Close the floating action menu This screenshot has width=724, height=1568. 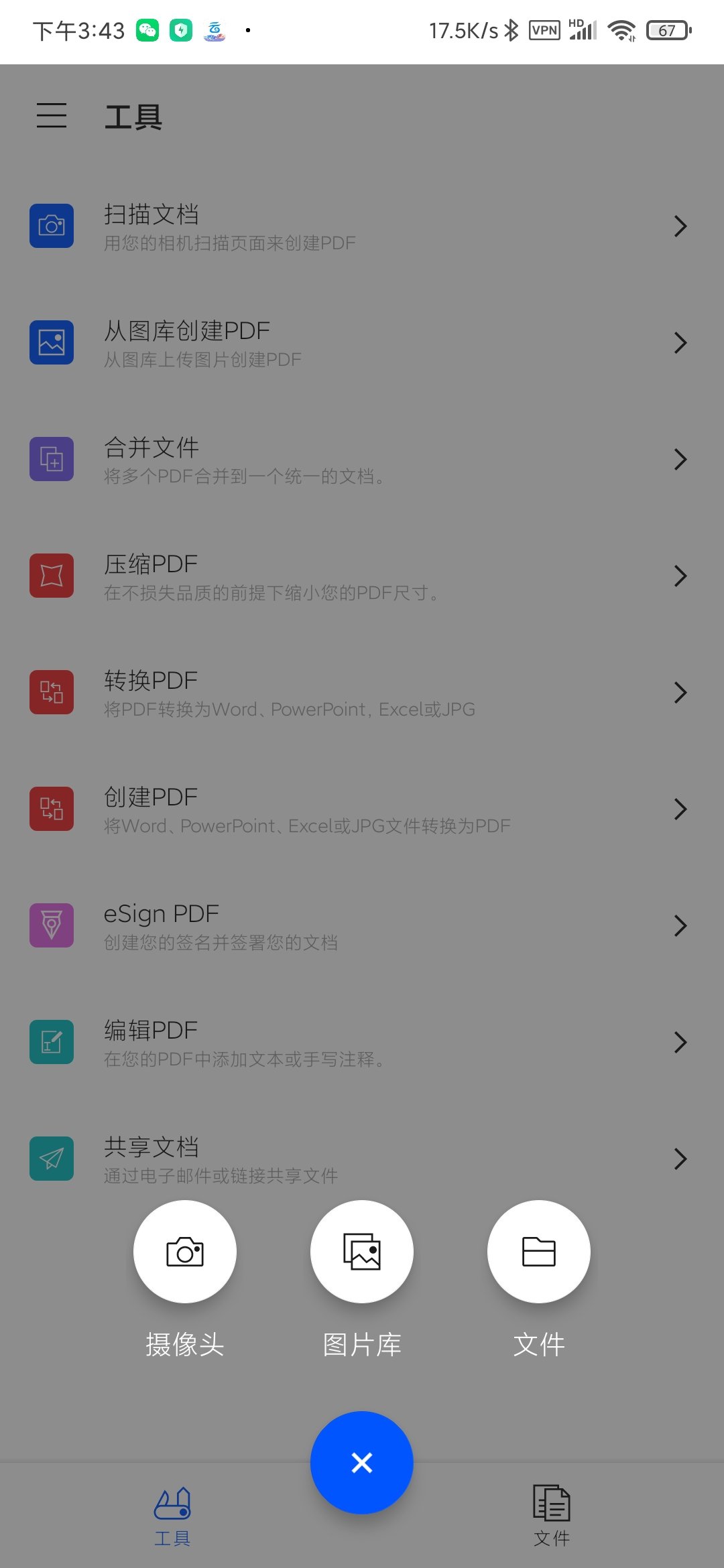(x=361, y=1463)
